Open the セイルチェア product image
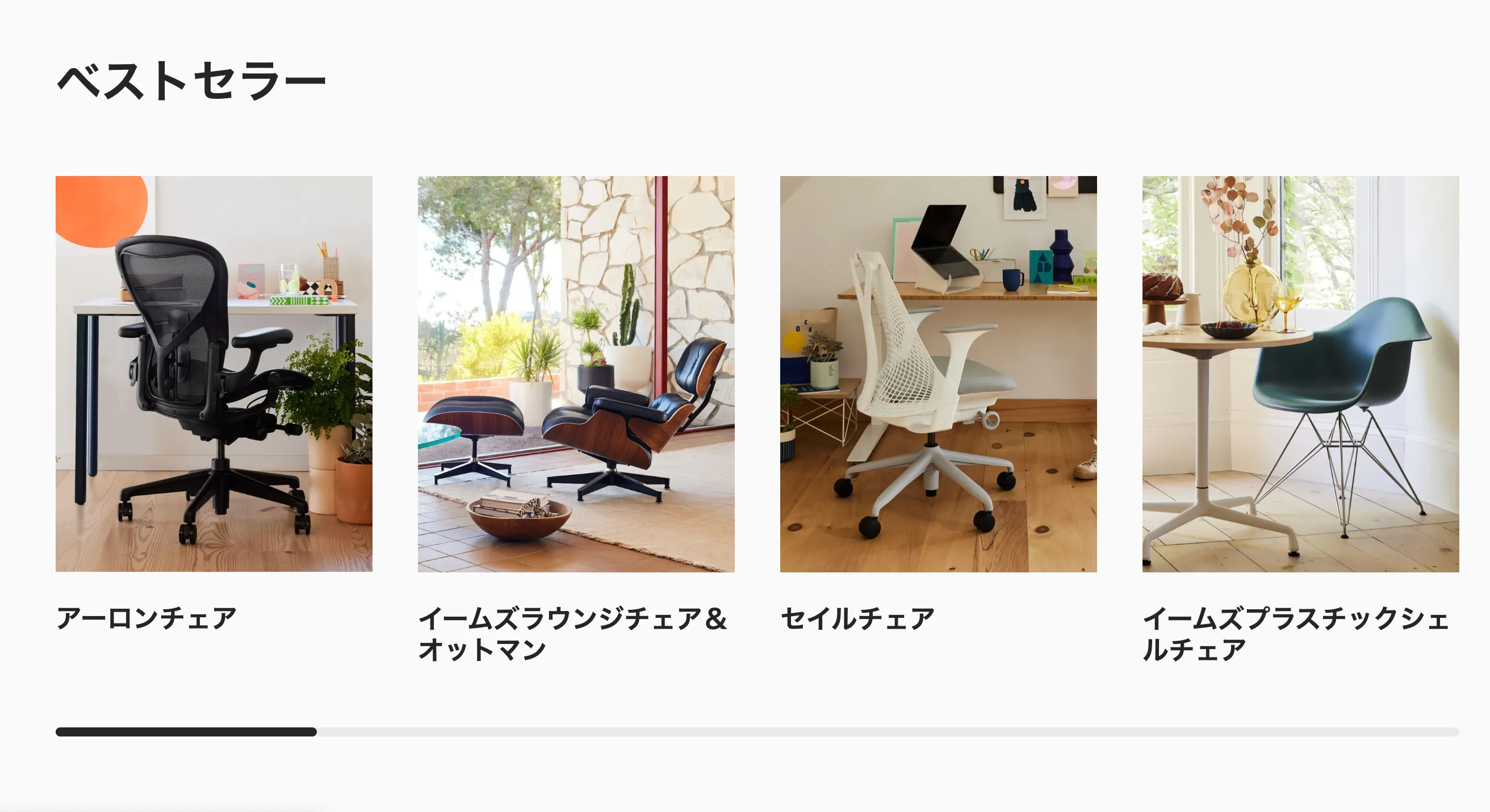This screenshot has height=812, width=1490. tap(937, 374)
